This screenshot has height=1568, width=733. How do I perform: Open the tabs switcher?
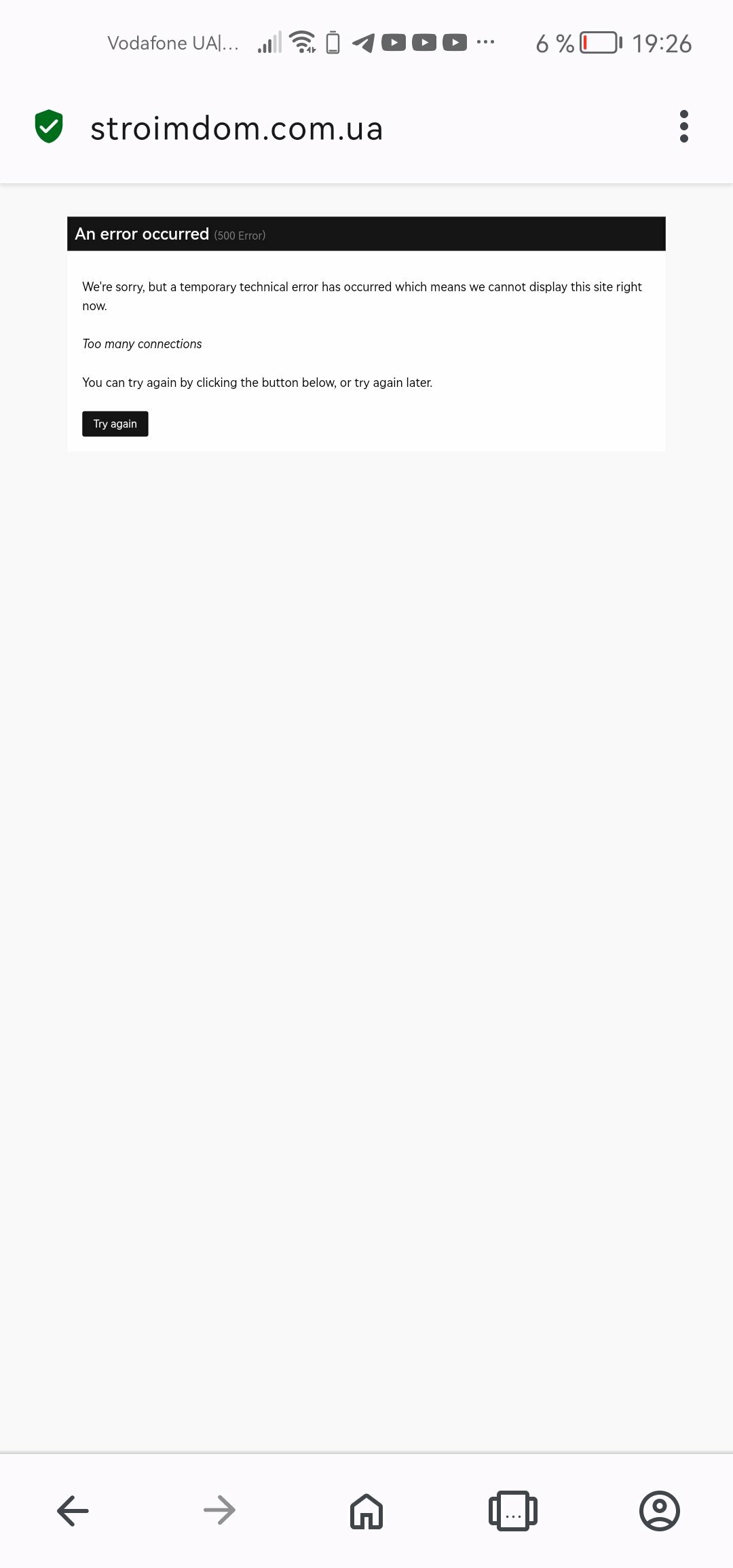[x=513, y=1511]
